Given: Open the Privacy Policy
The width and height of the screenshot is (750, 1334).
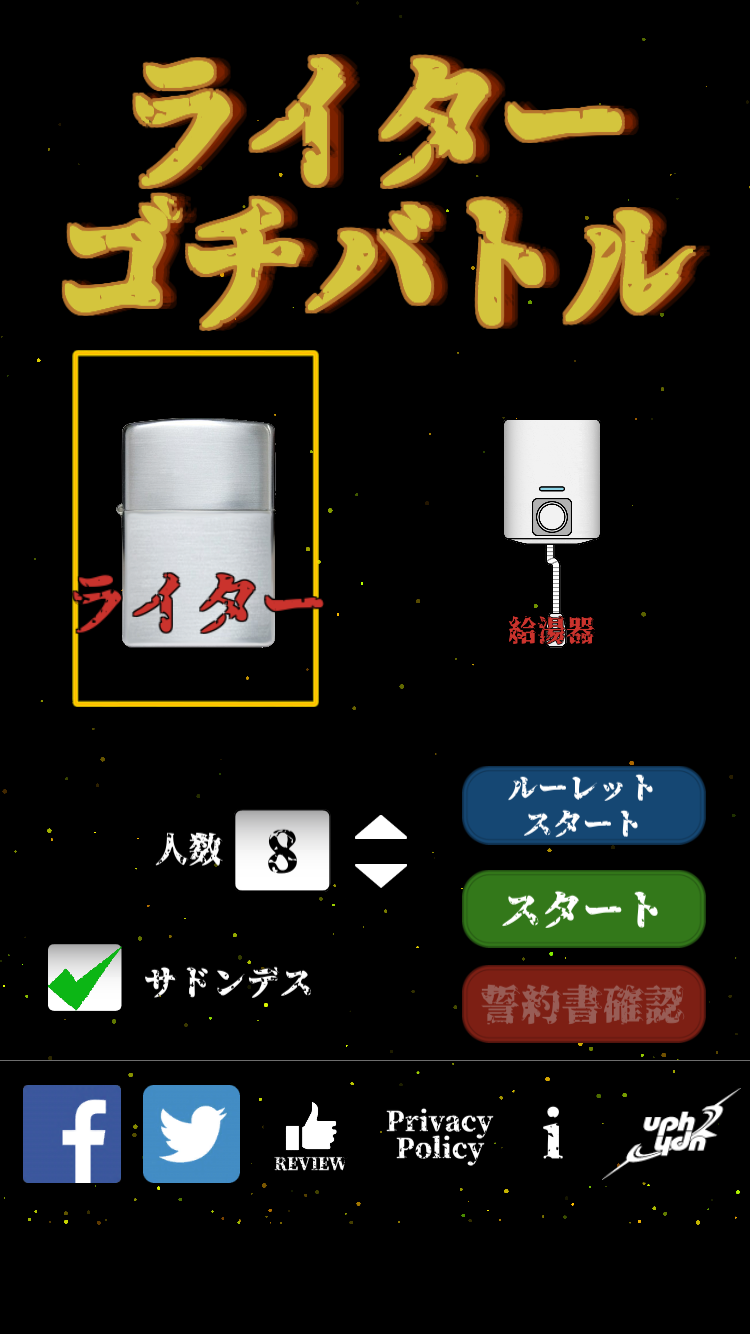Looking at the screenshot, I should pos(439,1135).
